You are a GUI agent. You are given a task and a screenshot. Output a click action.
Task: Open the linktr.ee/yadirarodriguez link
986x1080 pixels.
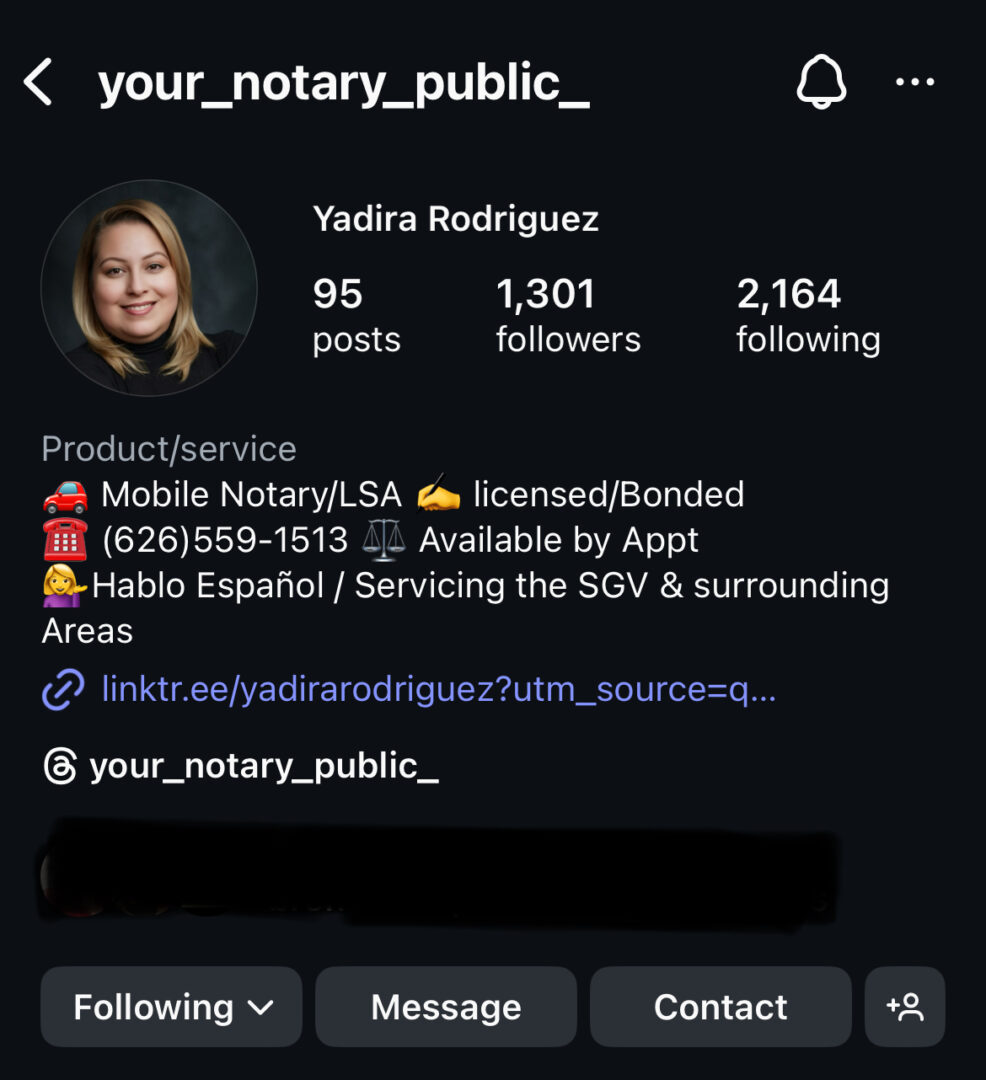pos(438,690)
